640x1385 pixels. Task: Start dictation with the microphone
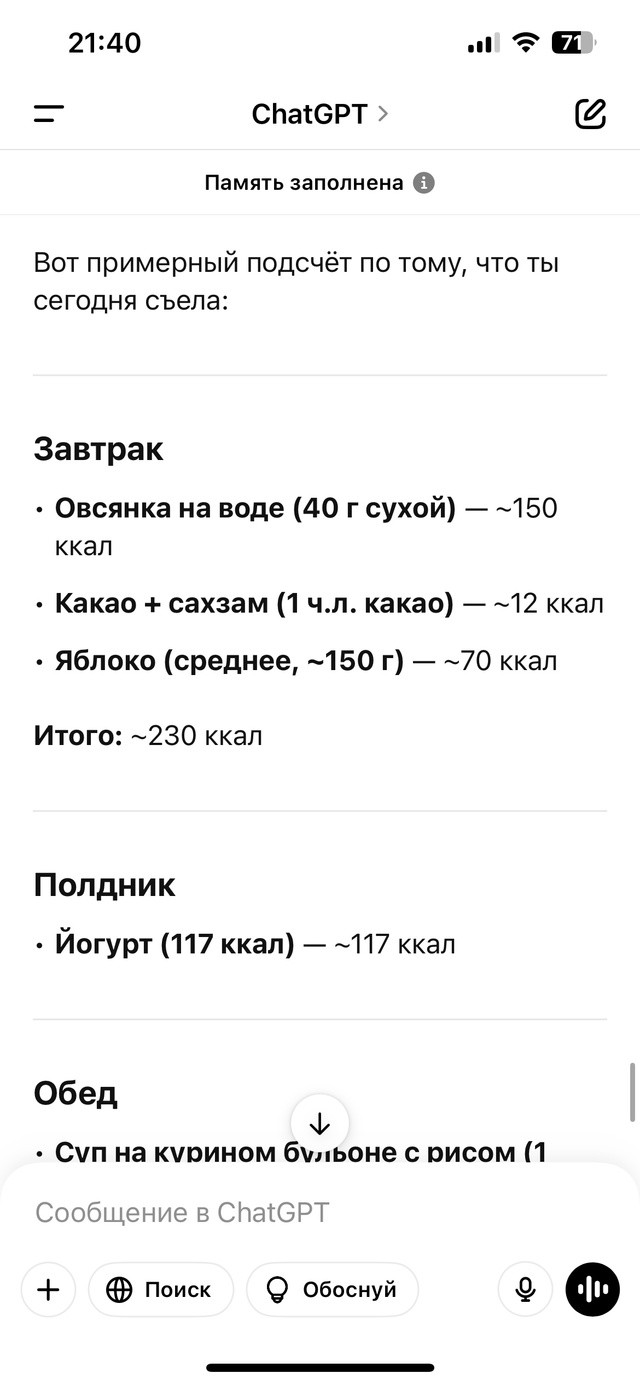pos(525,1290)
